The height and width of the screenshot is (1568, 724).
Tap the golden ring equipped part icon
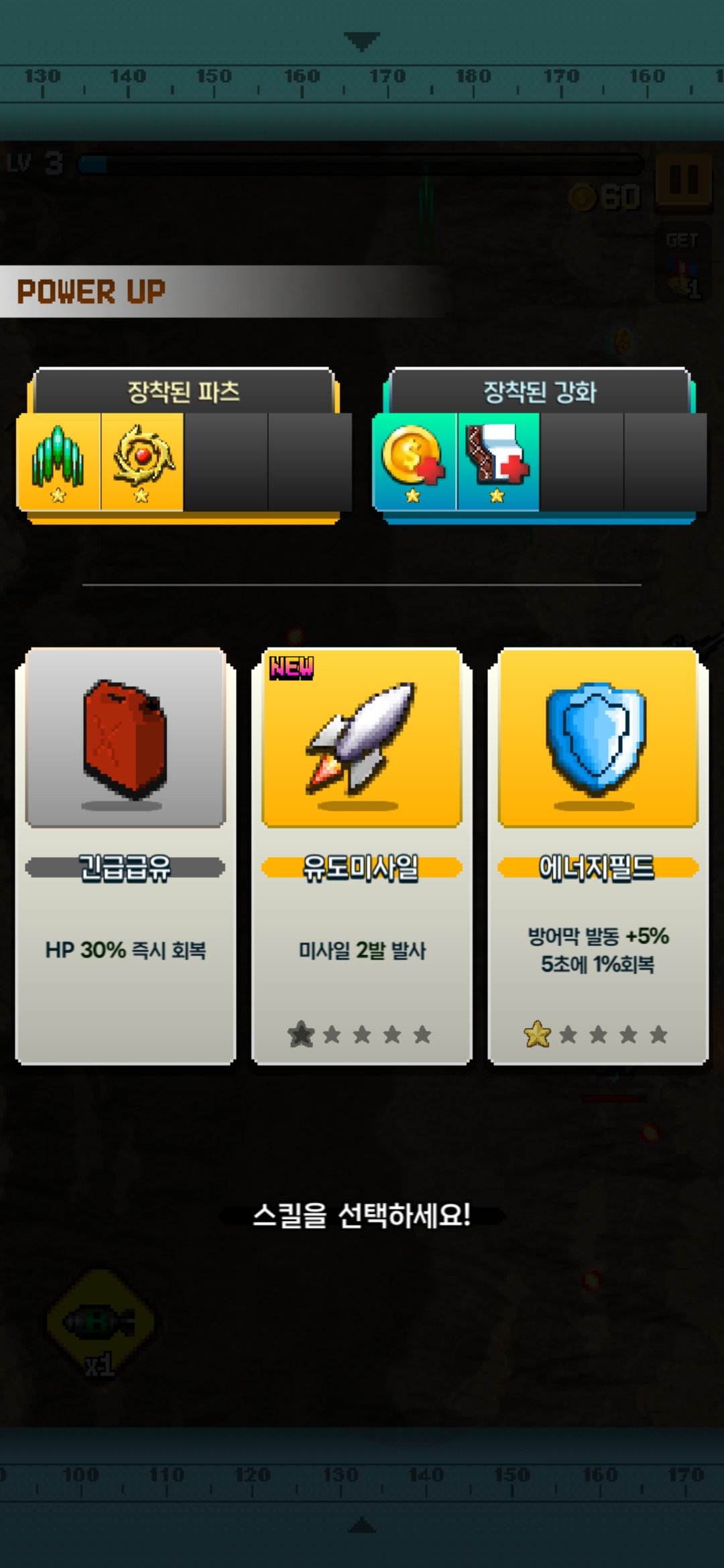pos(142,462)
